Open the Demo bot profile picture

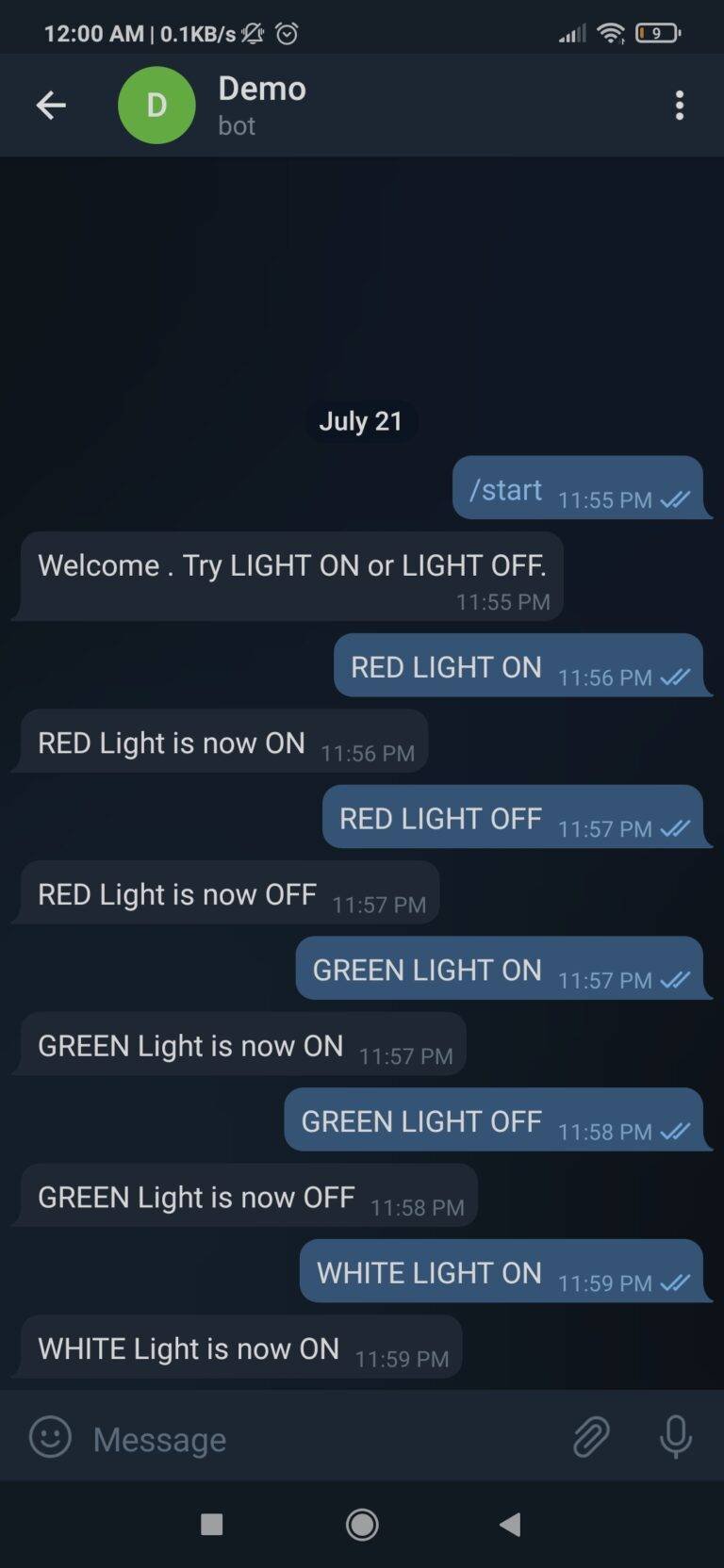coord(156,105)
